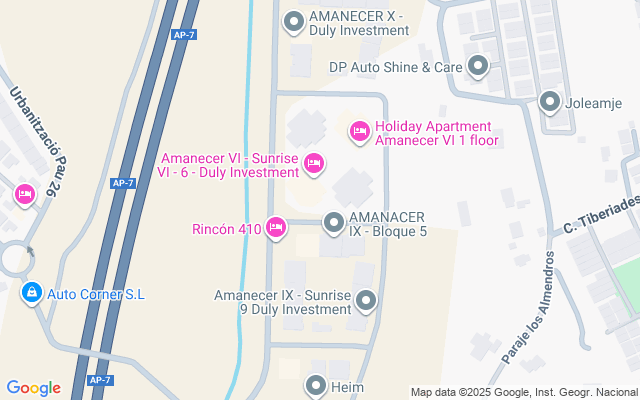Viewport: 640px width, 400px height.
Task: Open Amanecer IX - Sunrise 9 Duly Investment
Action: (x=367, y=300)
